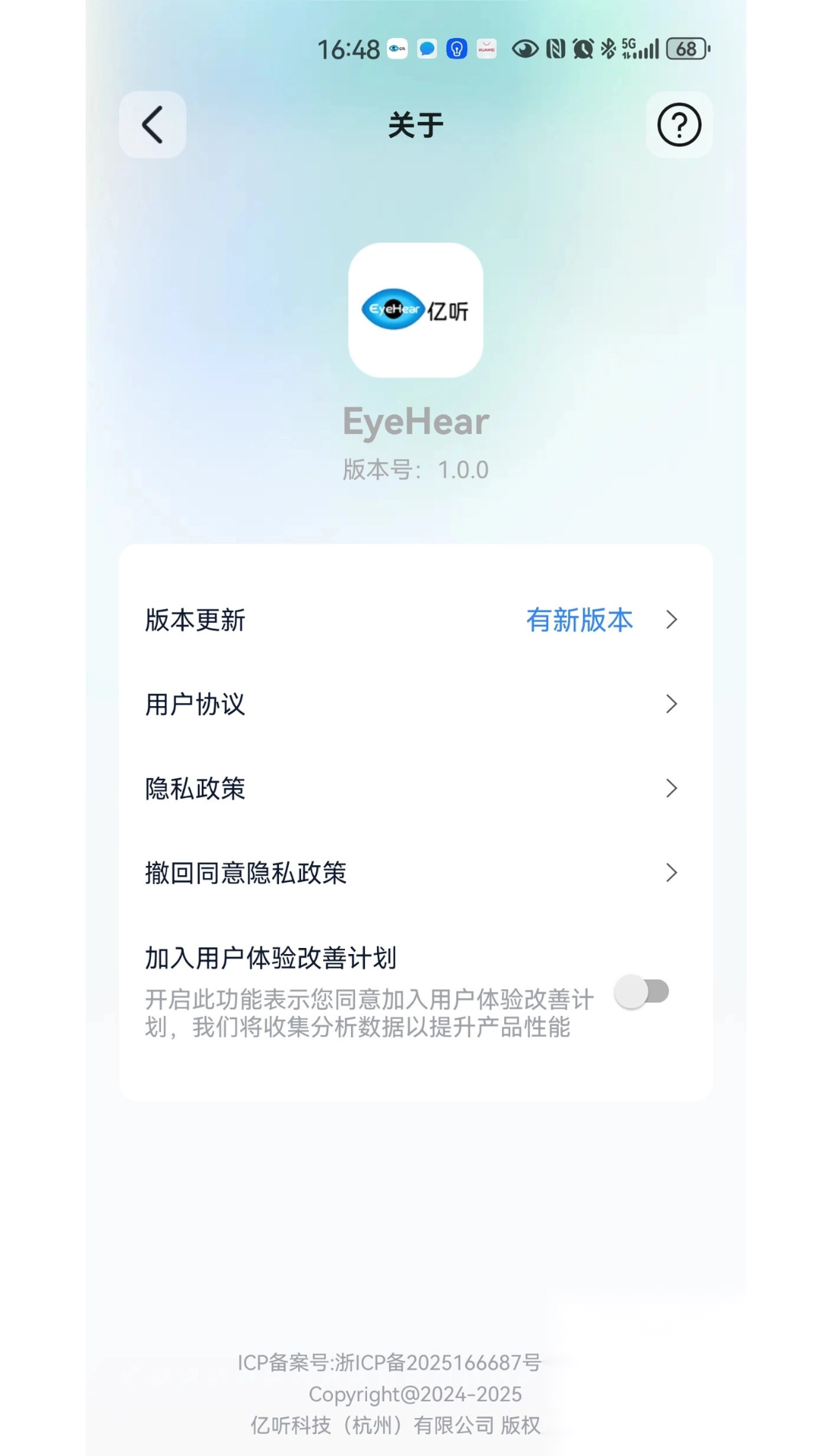The image size is (819, 1456).
Task: Select the 关于 title in the header
Action: [x=414, y=125]
